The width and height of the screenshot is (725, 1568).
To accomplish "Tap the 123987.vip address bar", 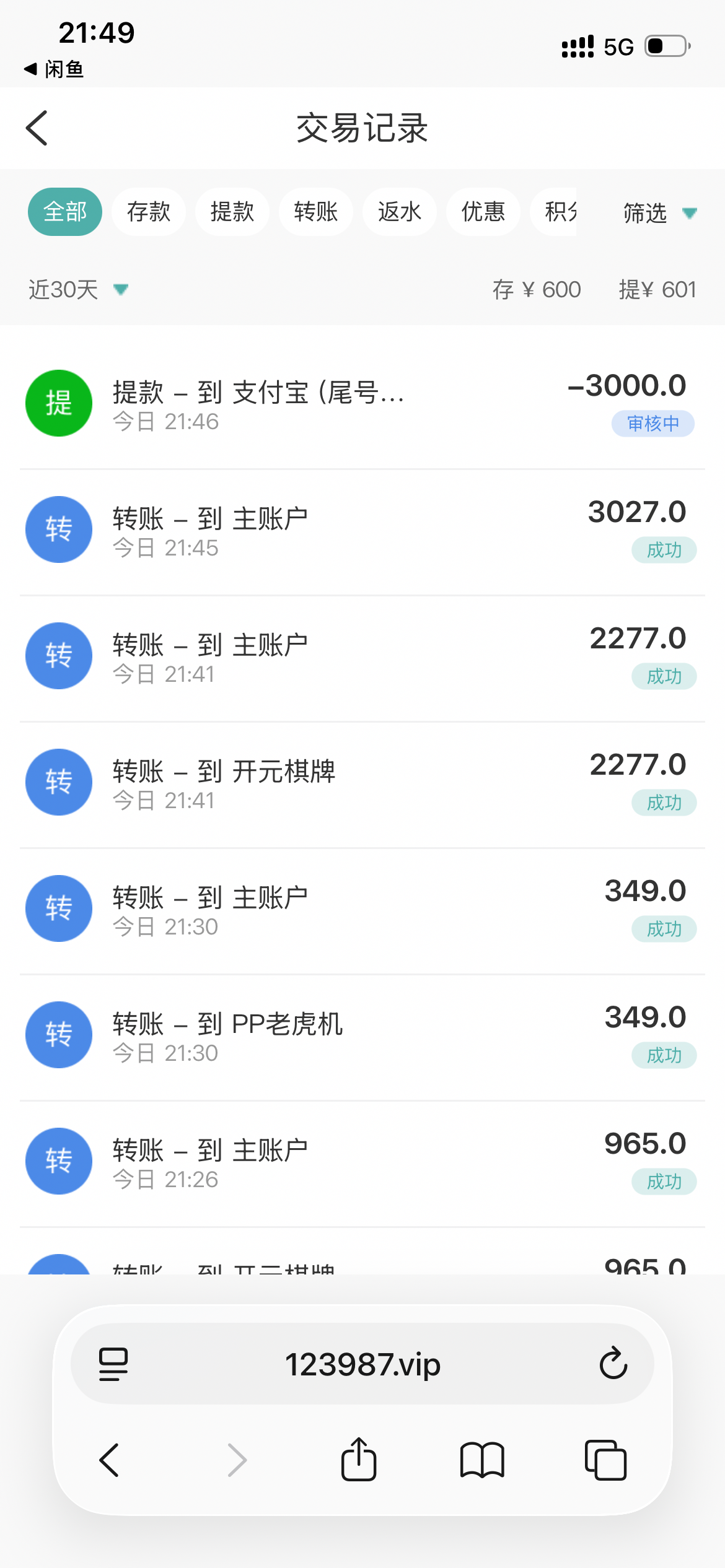I will tap(362, 1364).
